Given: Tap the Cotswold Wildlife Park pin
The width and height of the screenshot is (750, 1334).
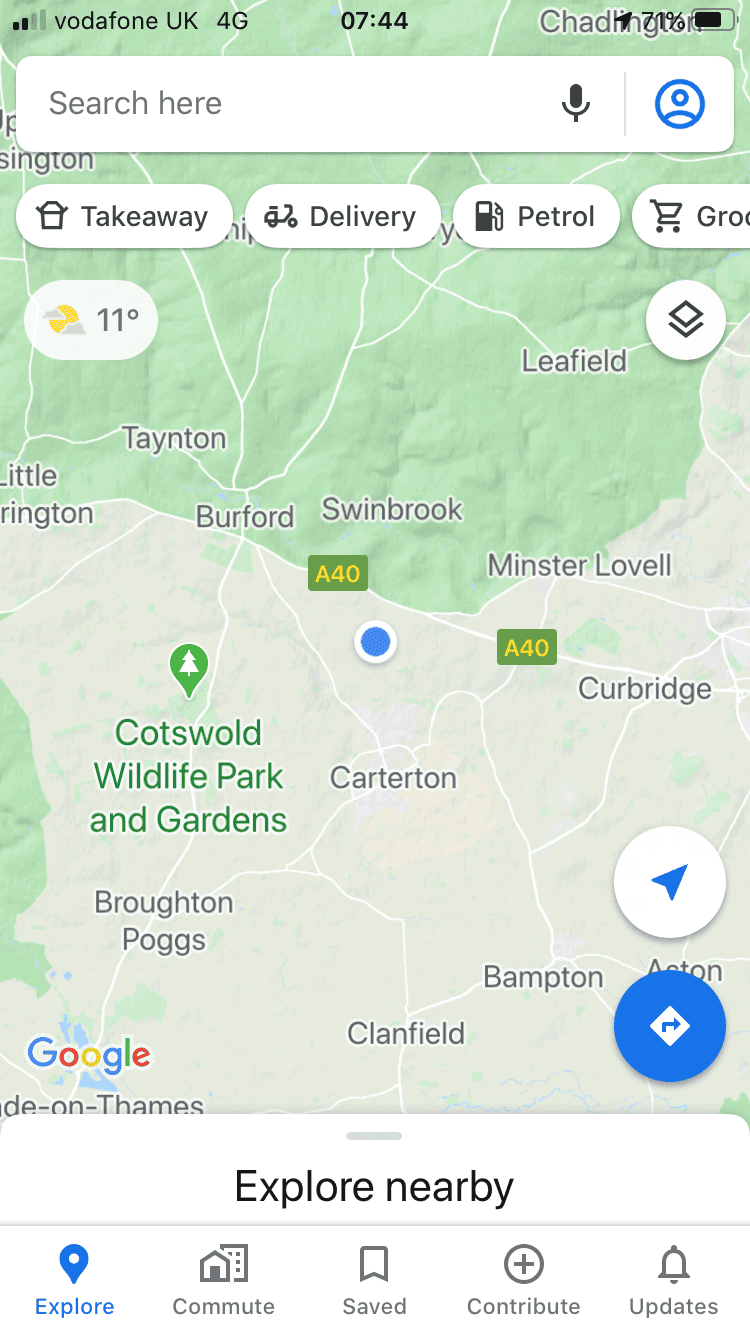Looking at the screenshot, I should pos(189,670).
